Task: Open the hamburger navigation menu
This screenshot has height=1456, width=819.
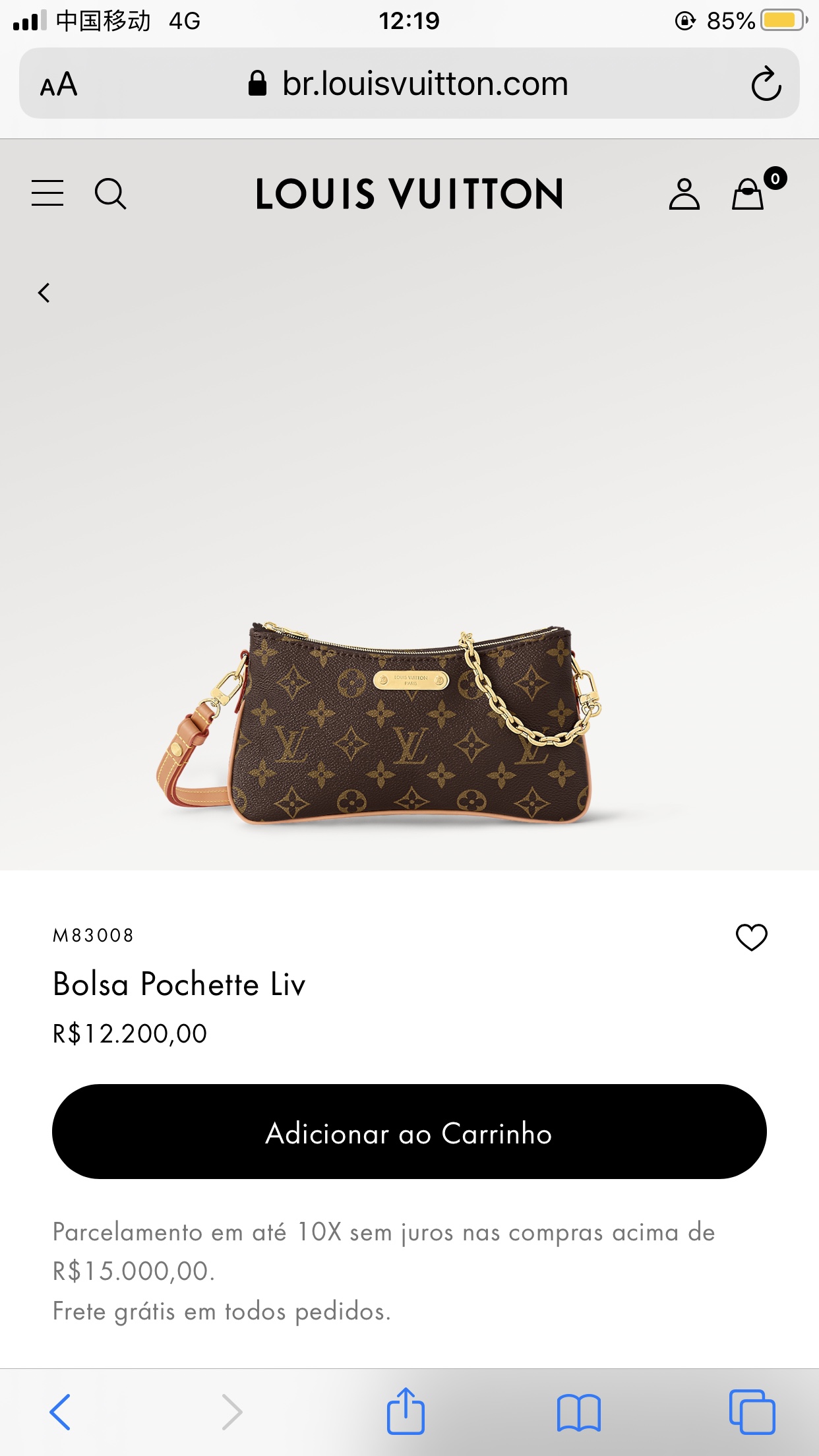Action: 47,193
